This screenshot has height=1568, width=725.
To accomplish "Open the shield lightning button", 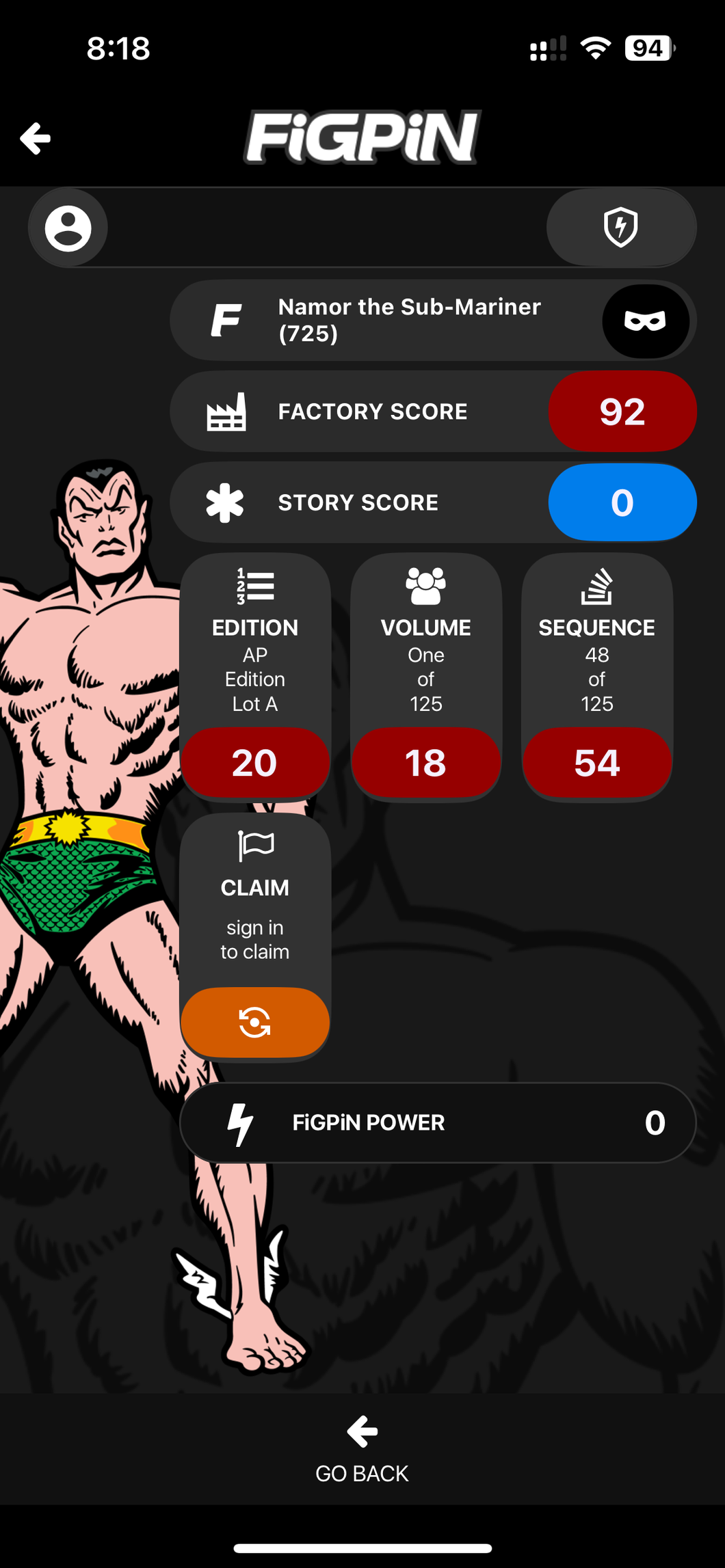I will 621,228.
